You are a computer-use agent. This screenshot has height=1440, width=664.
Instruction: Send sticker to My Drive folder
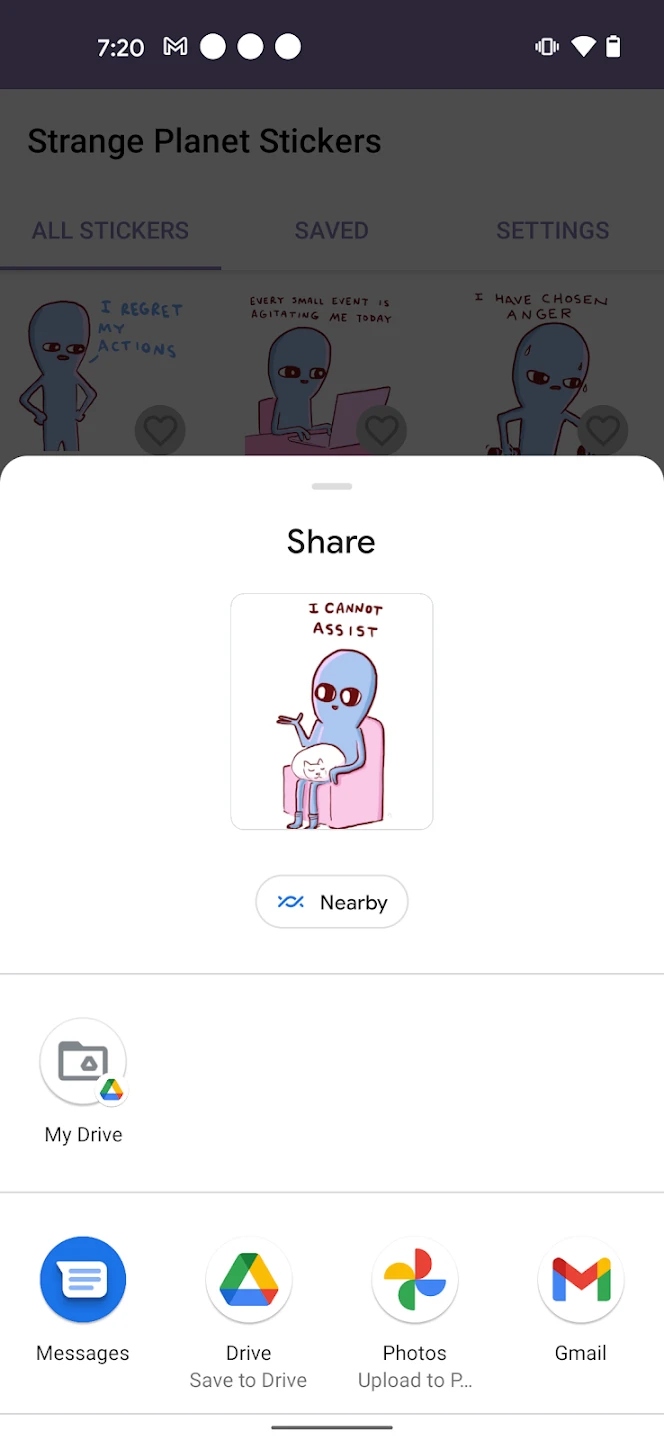[x=83, y=1062]
